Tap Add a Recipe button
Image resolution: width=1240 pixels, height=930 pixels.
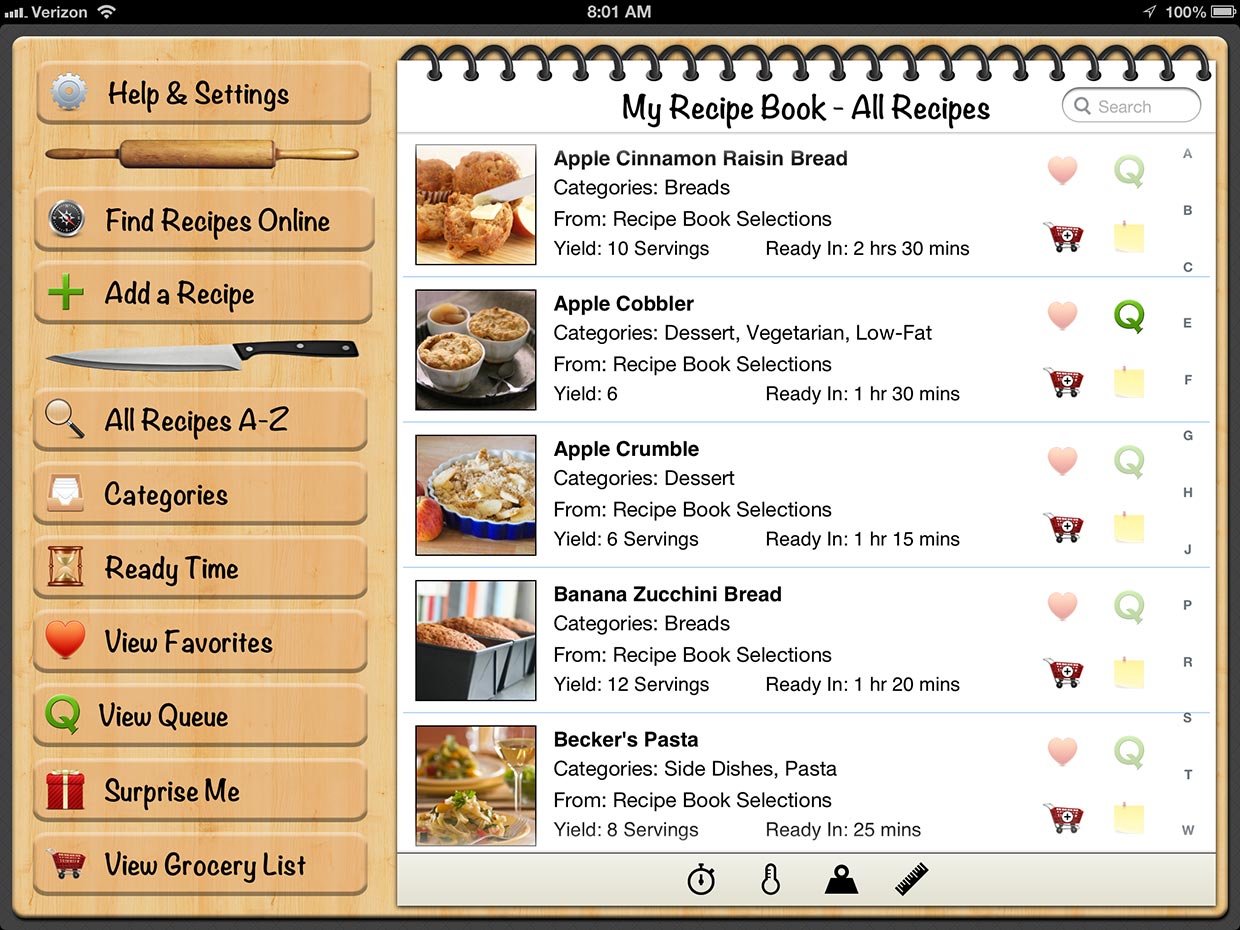pos(203,294)
